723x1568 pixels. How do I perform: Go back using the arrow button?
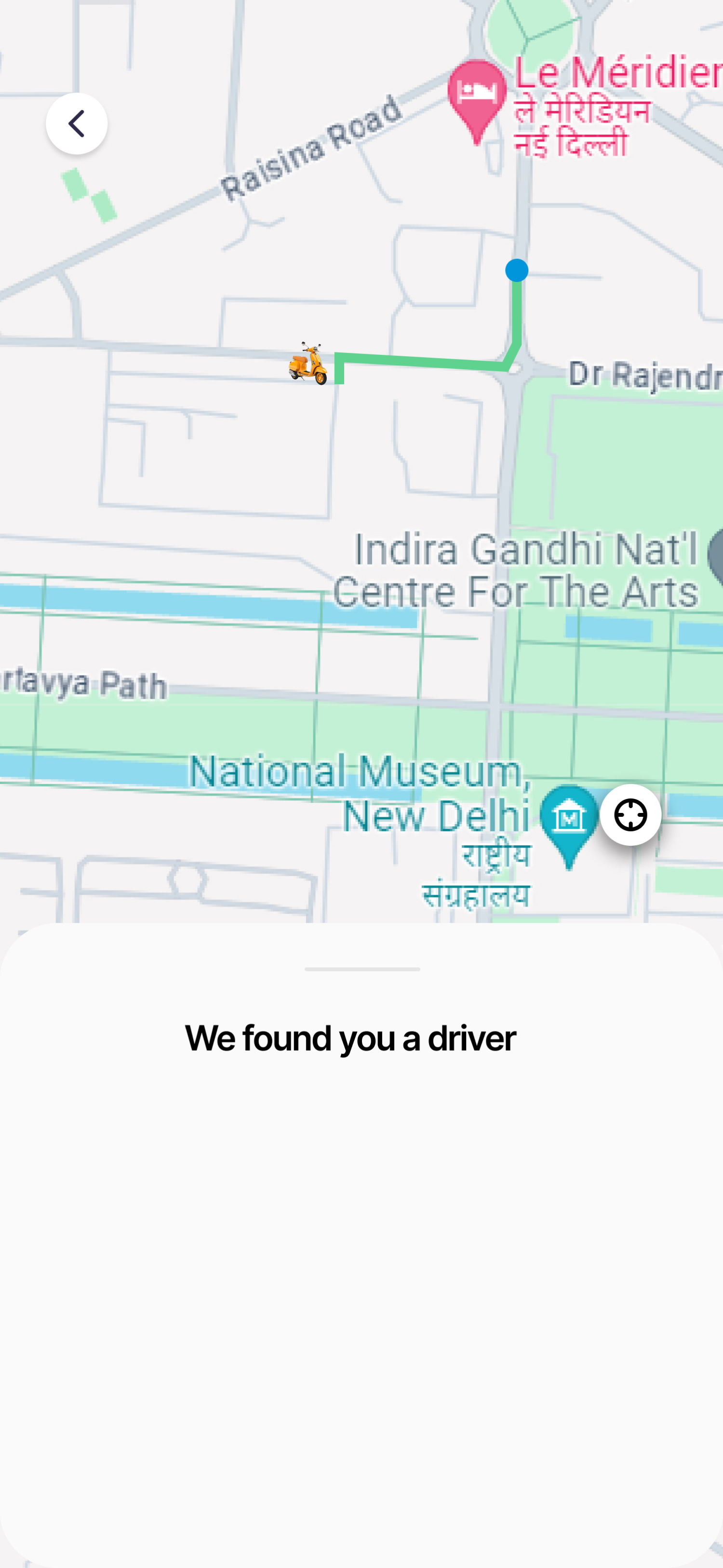click(x=77, y=123)
